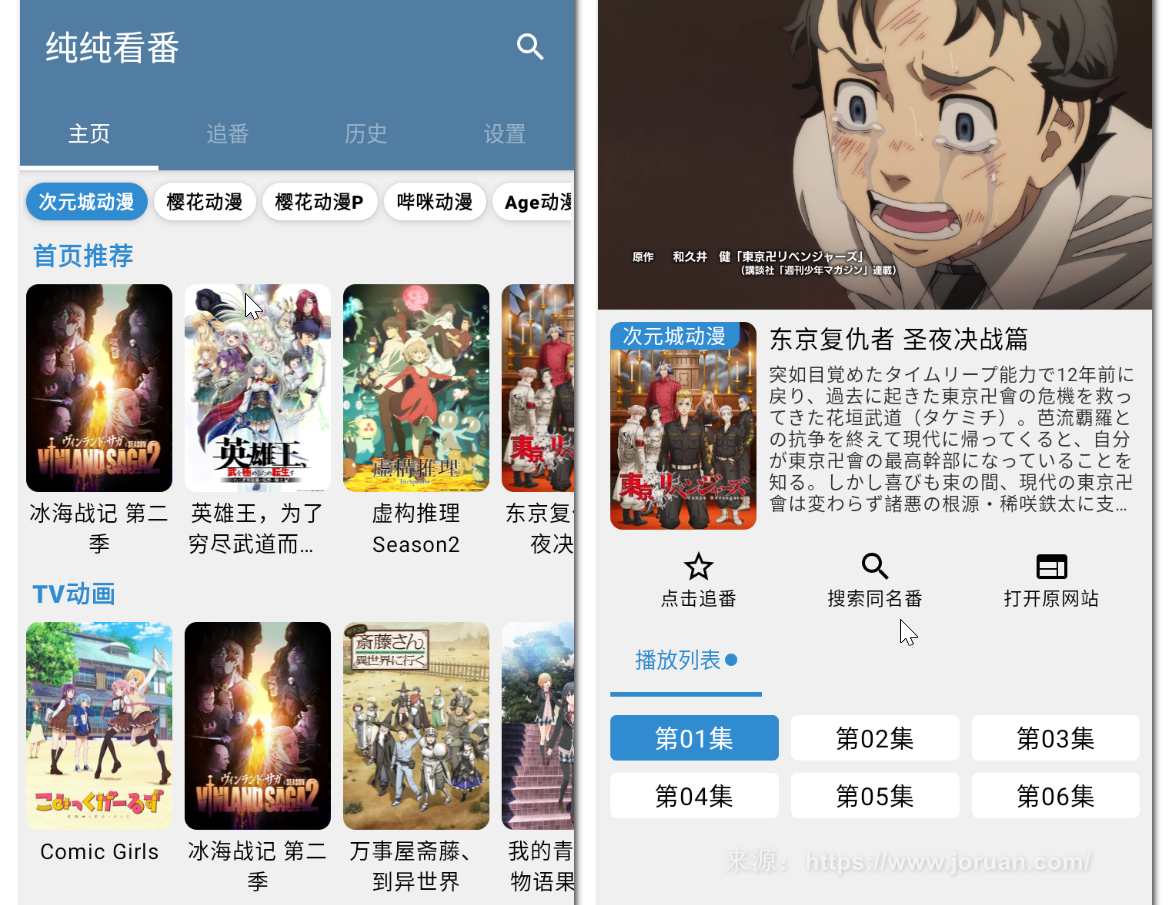This screenshot has width=1173, height=905.
Task: Play episode 第04集
Action: [694, 796]
